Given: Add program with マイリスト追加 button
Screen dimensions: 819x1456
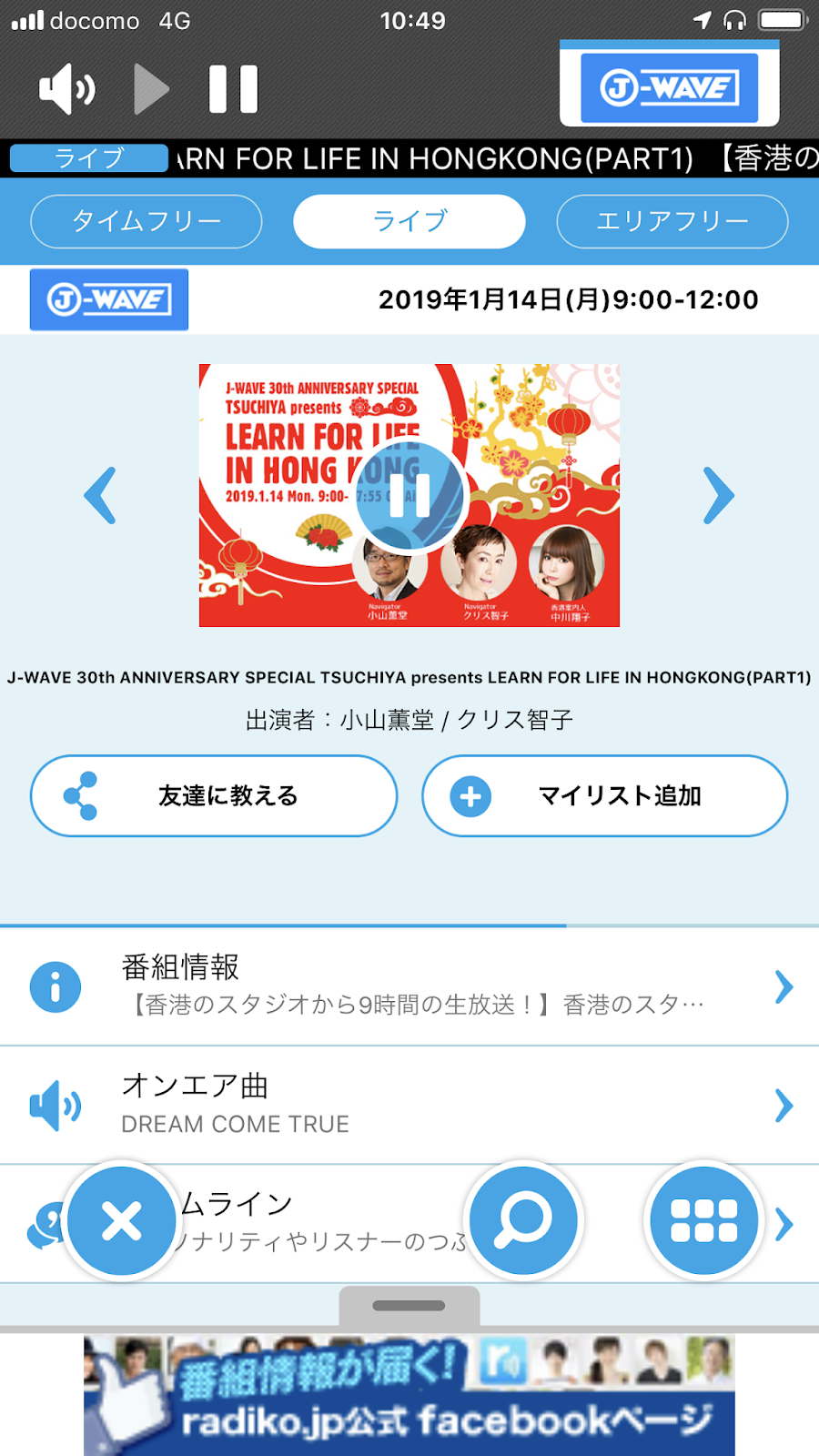Looking at the screenshot, I should 604,795.
